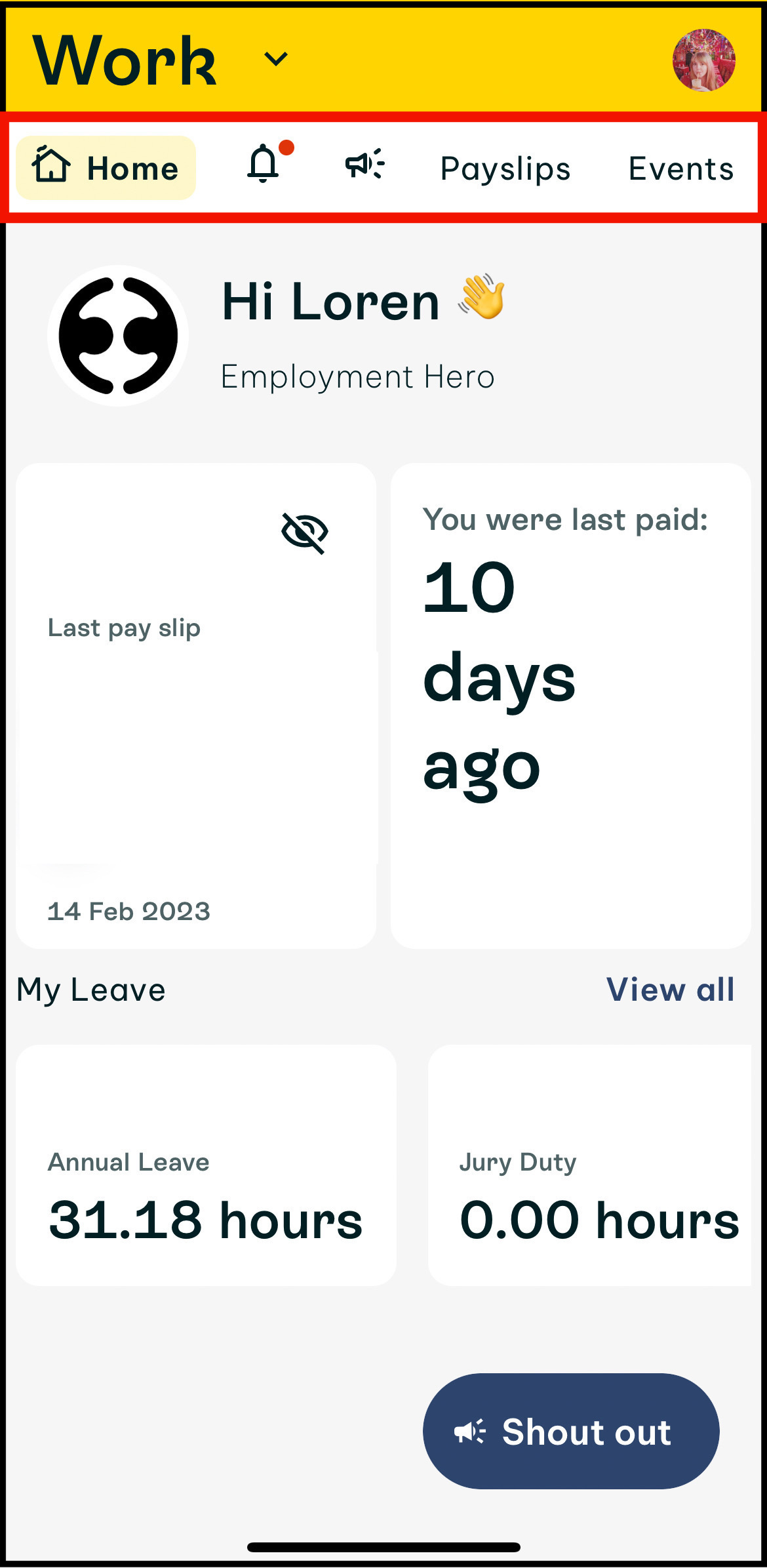Open your profile picture avatar
The width and height of the screenshot is (767, 1568).
coord(703,59)
